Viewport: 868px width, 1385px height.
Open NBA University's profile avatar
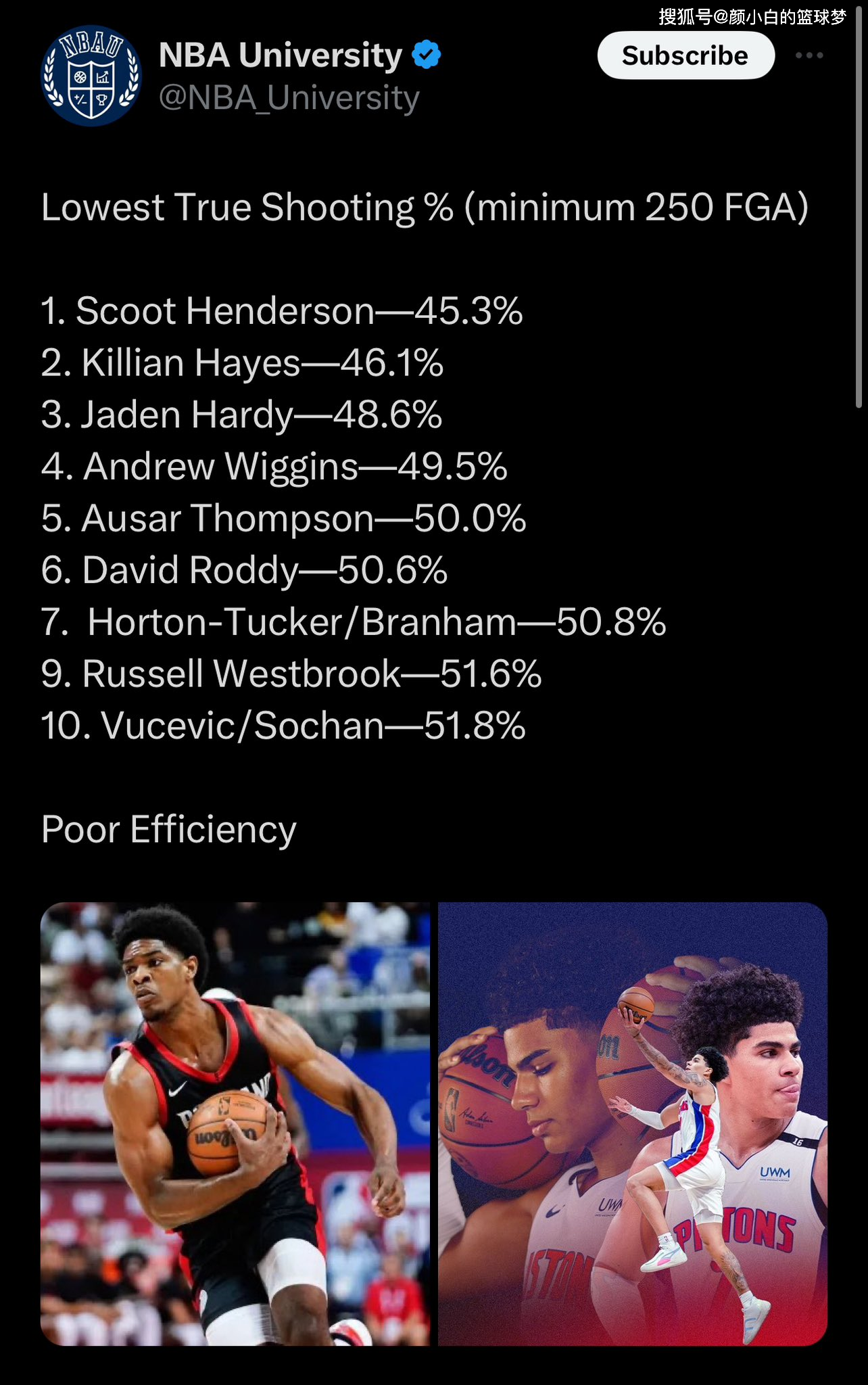click(91, 76)
